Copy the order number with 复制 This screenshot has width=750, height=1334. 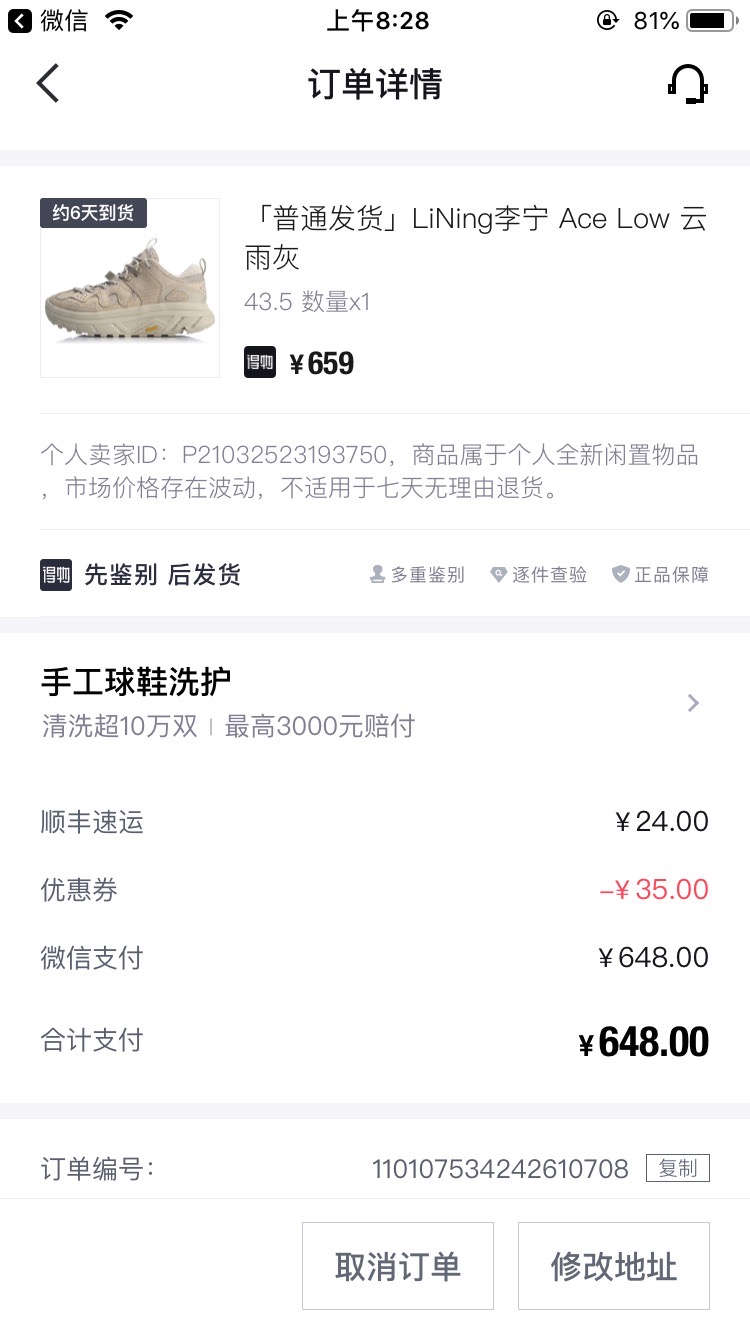tap(677, 1168)
